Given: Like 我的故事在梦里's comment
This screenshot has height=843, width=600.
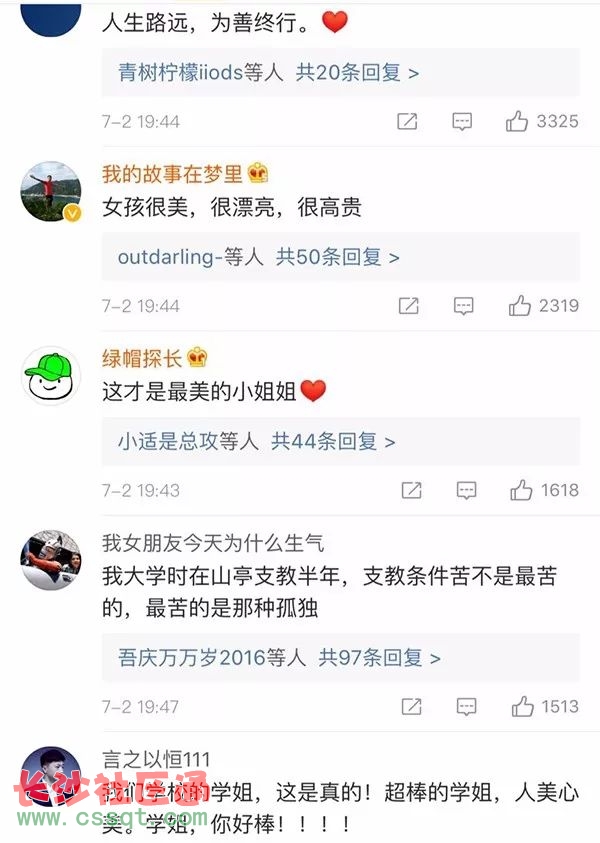Looking at the screenshot, I should (x=519, y=306).
